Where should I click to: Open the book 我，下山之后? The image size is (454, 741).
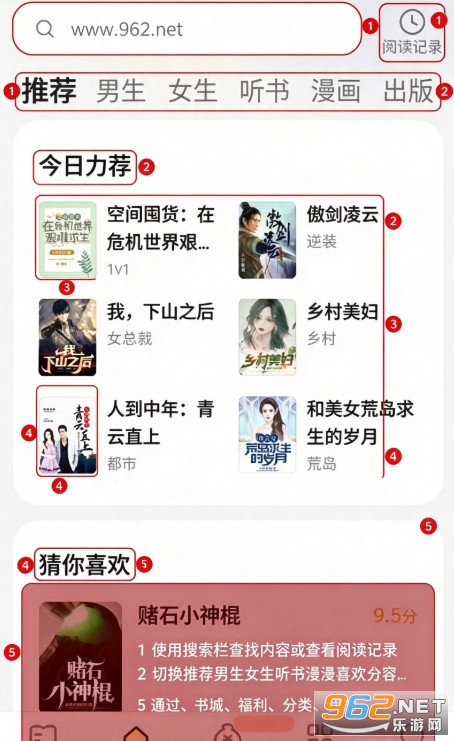127,337
